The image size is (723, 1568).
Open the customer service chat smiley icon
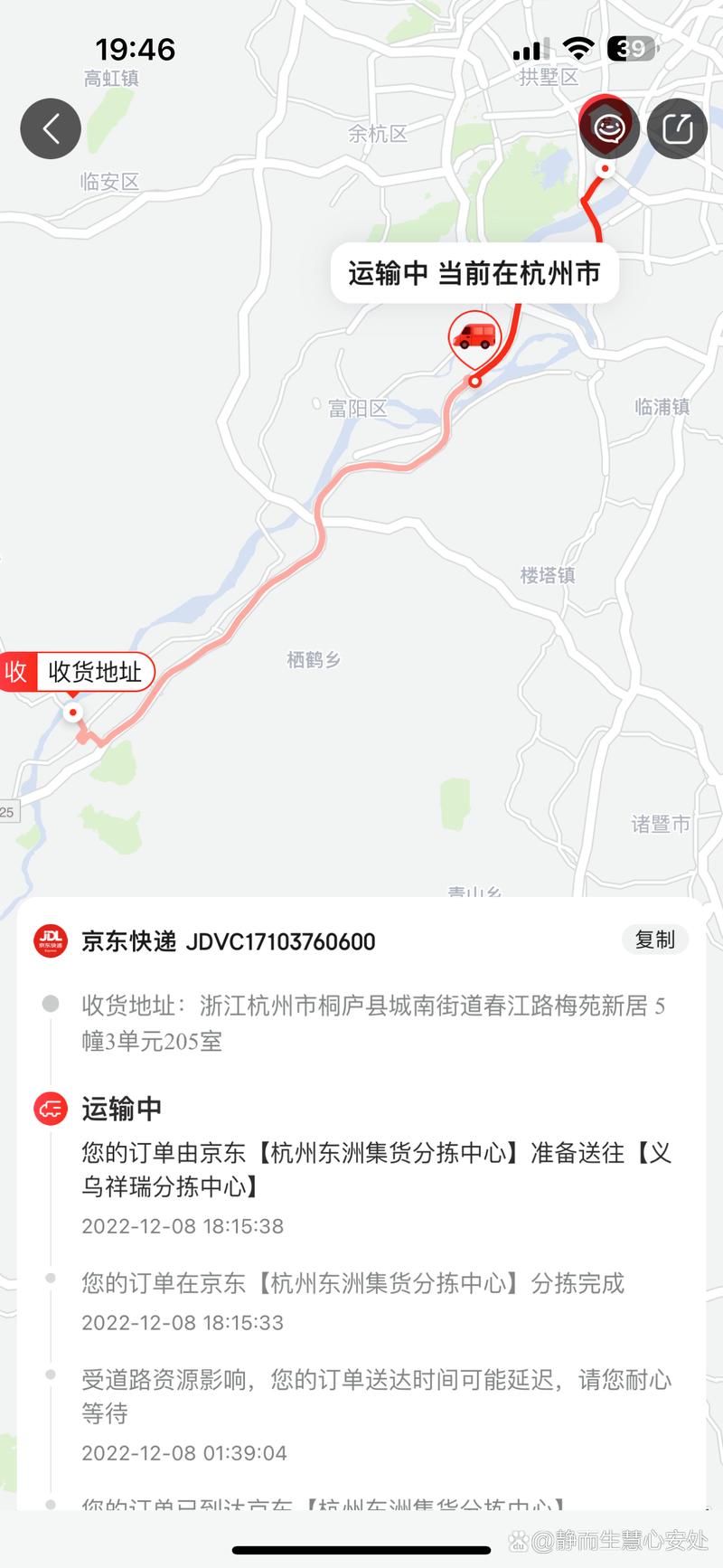coord(609,128)
